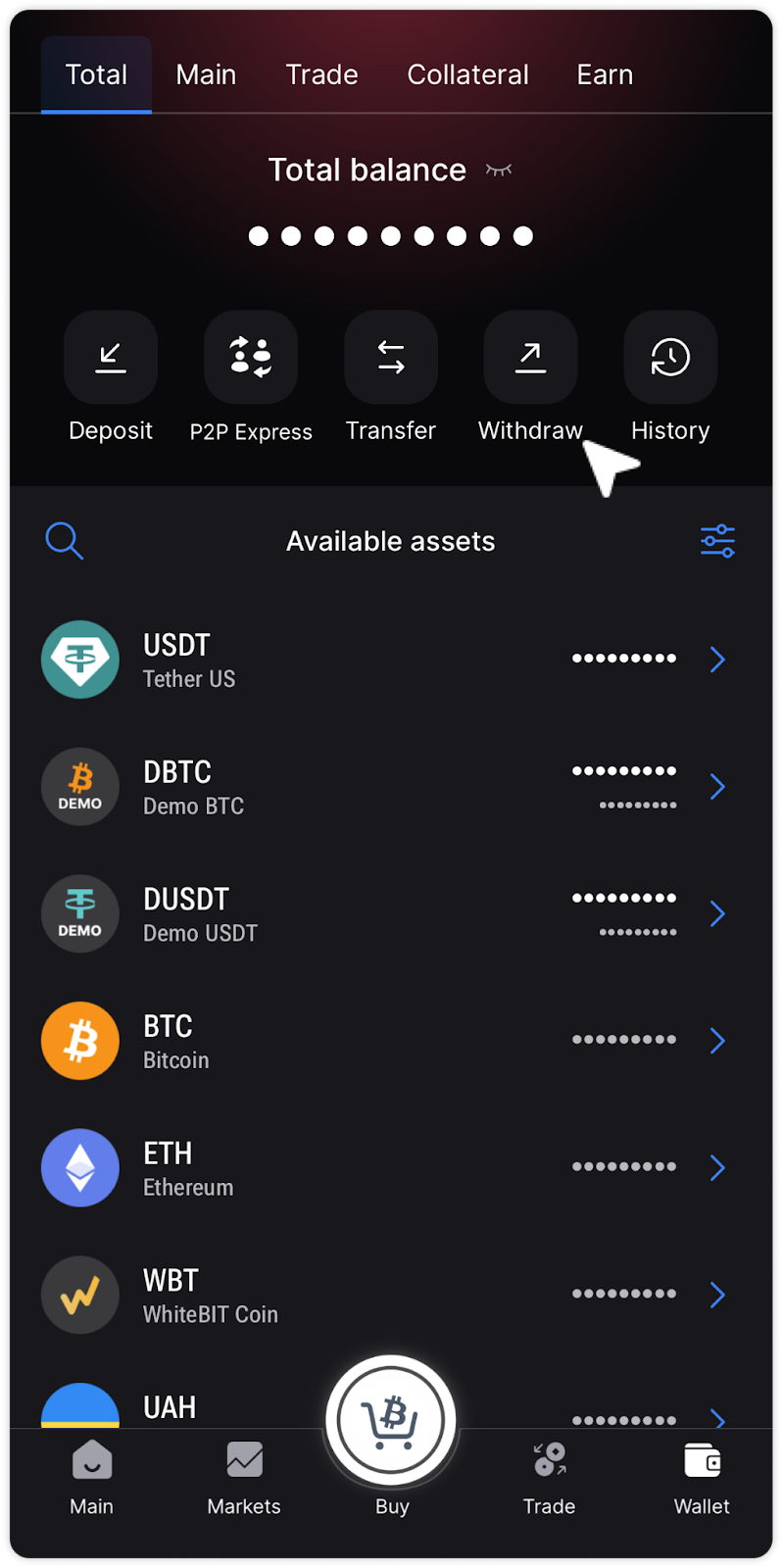Image resolution: width=782 pixels, height=1568 pixels.
Task: Open the ETH Ethereum asset row
Action: pos(391,1168)
